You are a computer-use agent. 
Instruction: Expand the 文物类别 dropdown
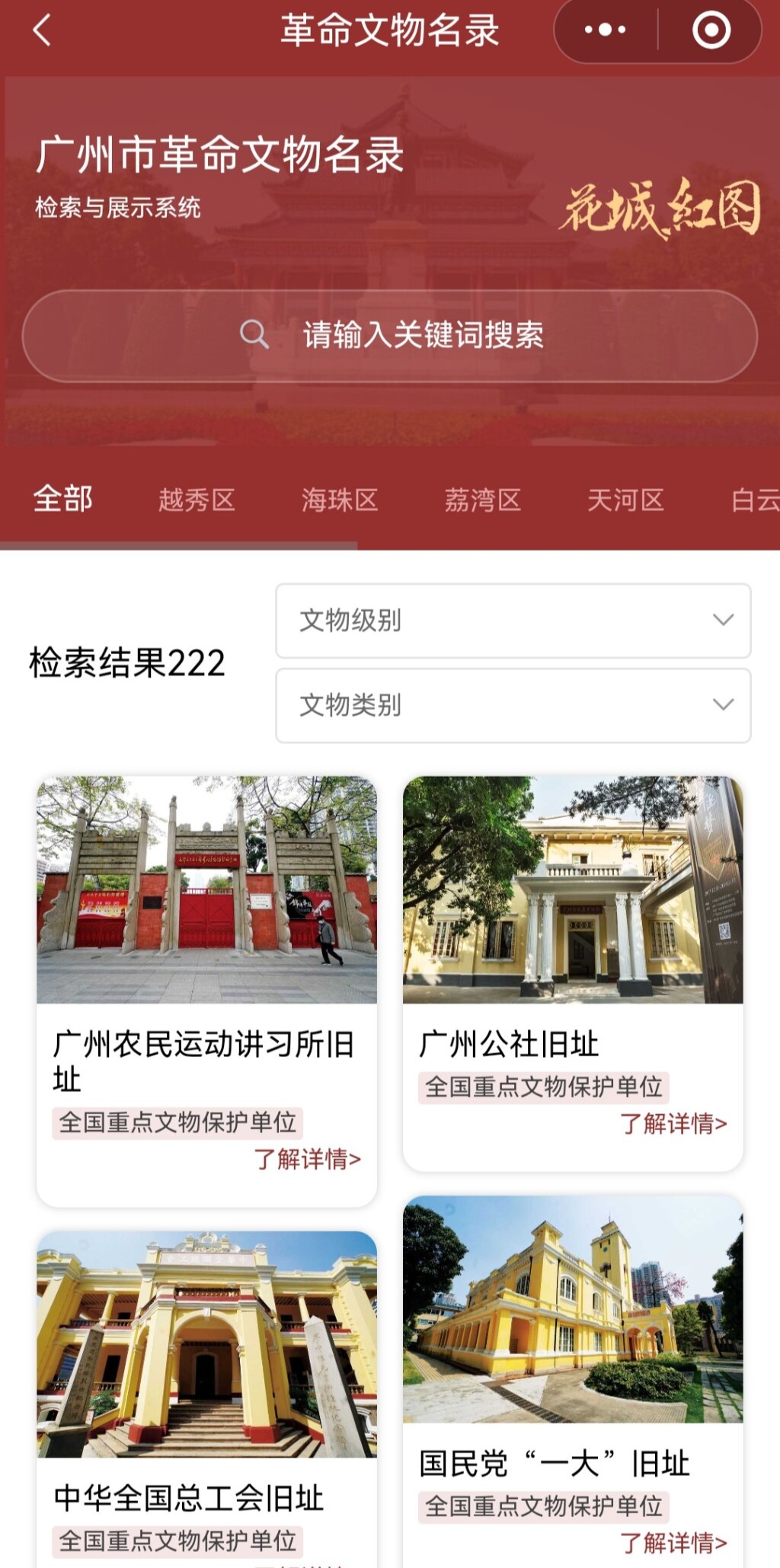(x=513, y=705)
